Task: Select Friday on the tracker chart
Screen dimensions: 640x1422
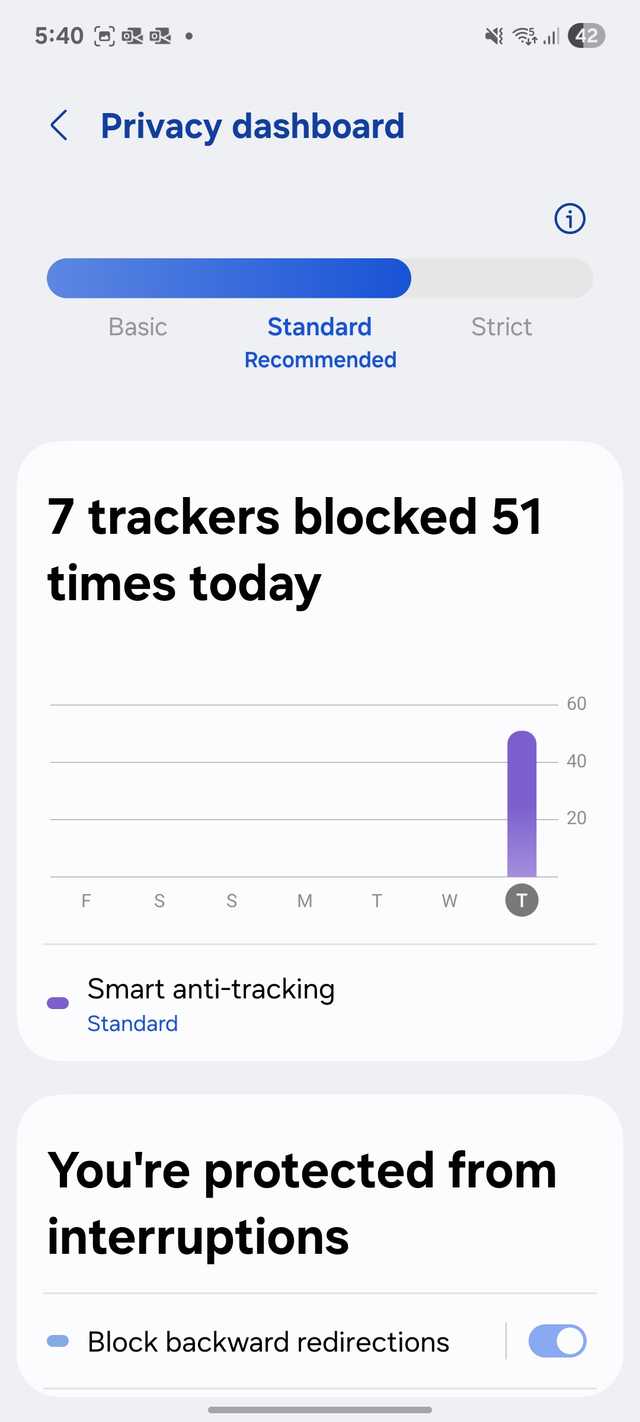Action: point(86,900)
